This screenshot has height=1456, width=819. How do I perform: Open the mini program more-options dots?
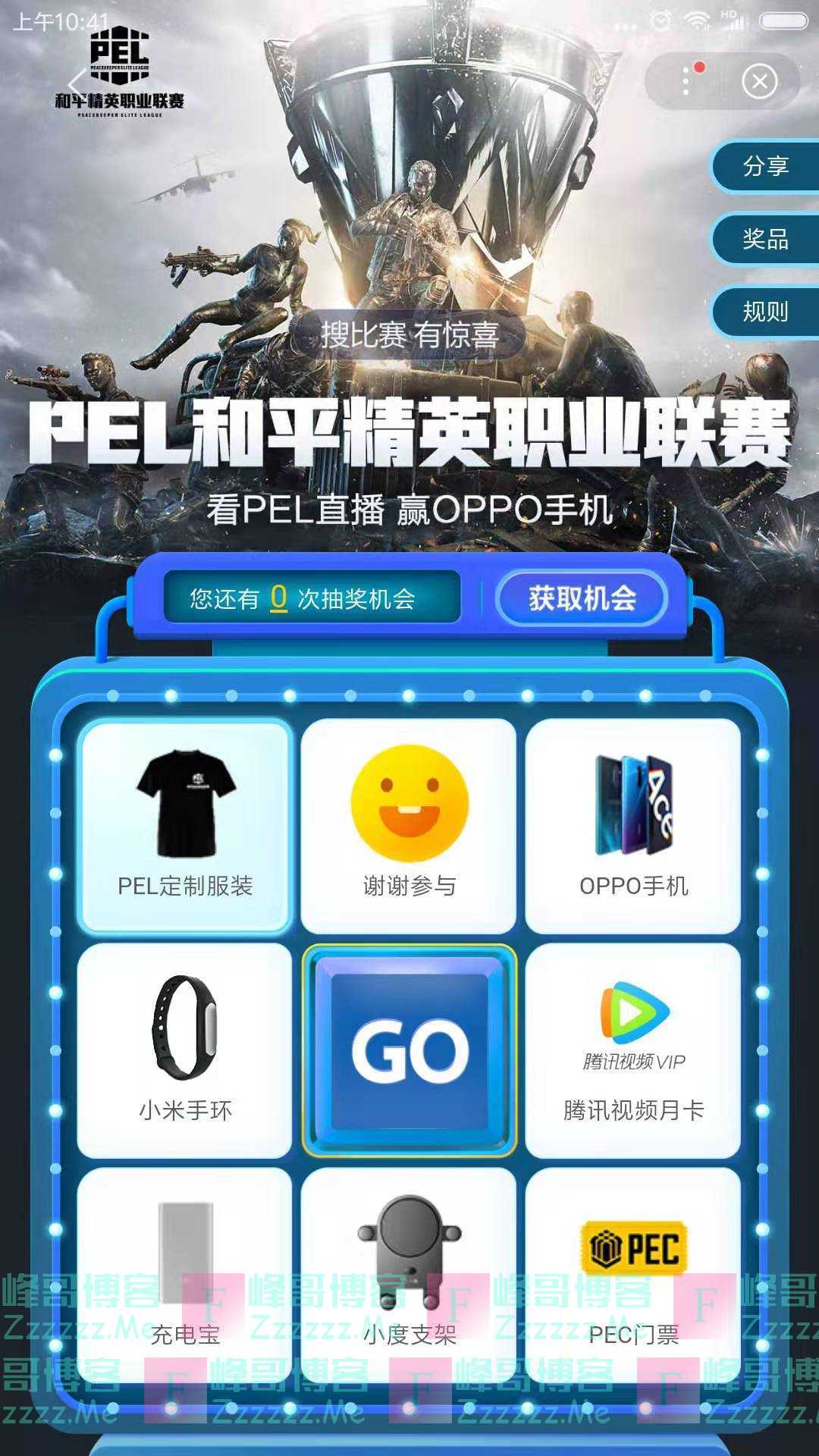pos(687,81)
